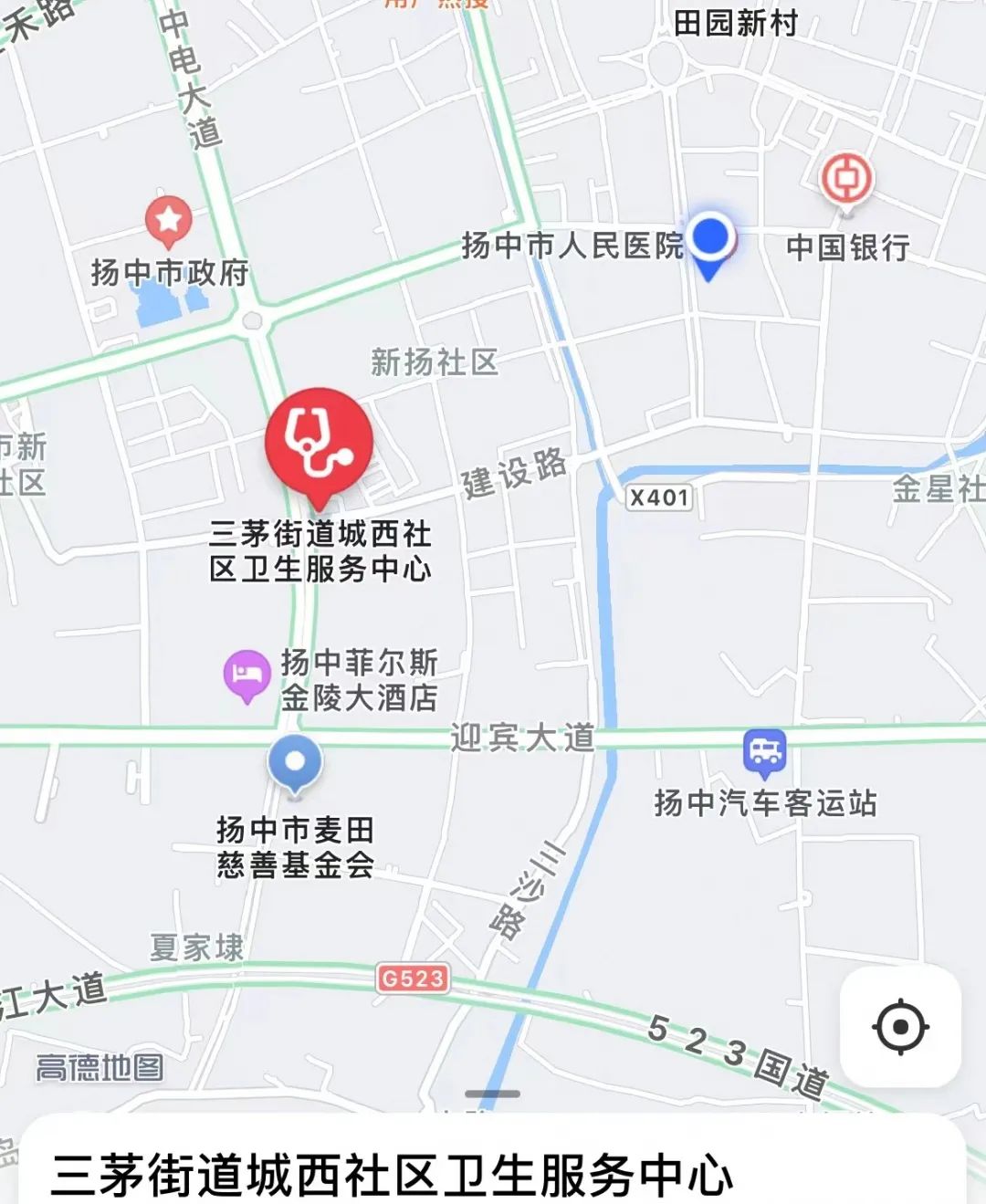Open the 扬中市政府 star marker
The width and height of the screenshot is (986, 1204).
point(169,221)
